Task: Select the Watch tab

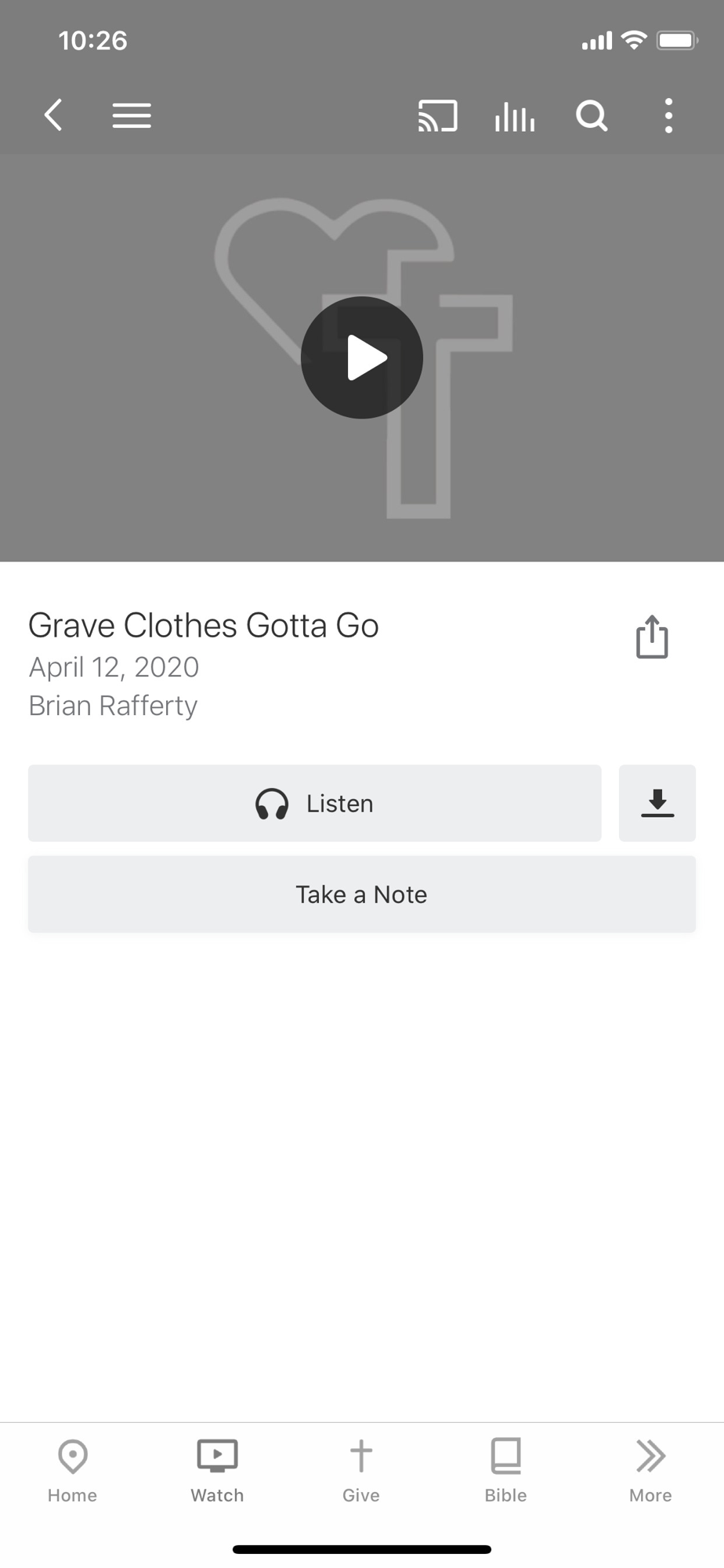Action: click(x=217, y=1471)
